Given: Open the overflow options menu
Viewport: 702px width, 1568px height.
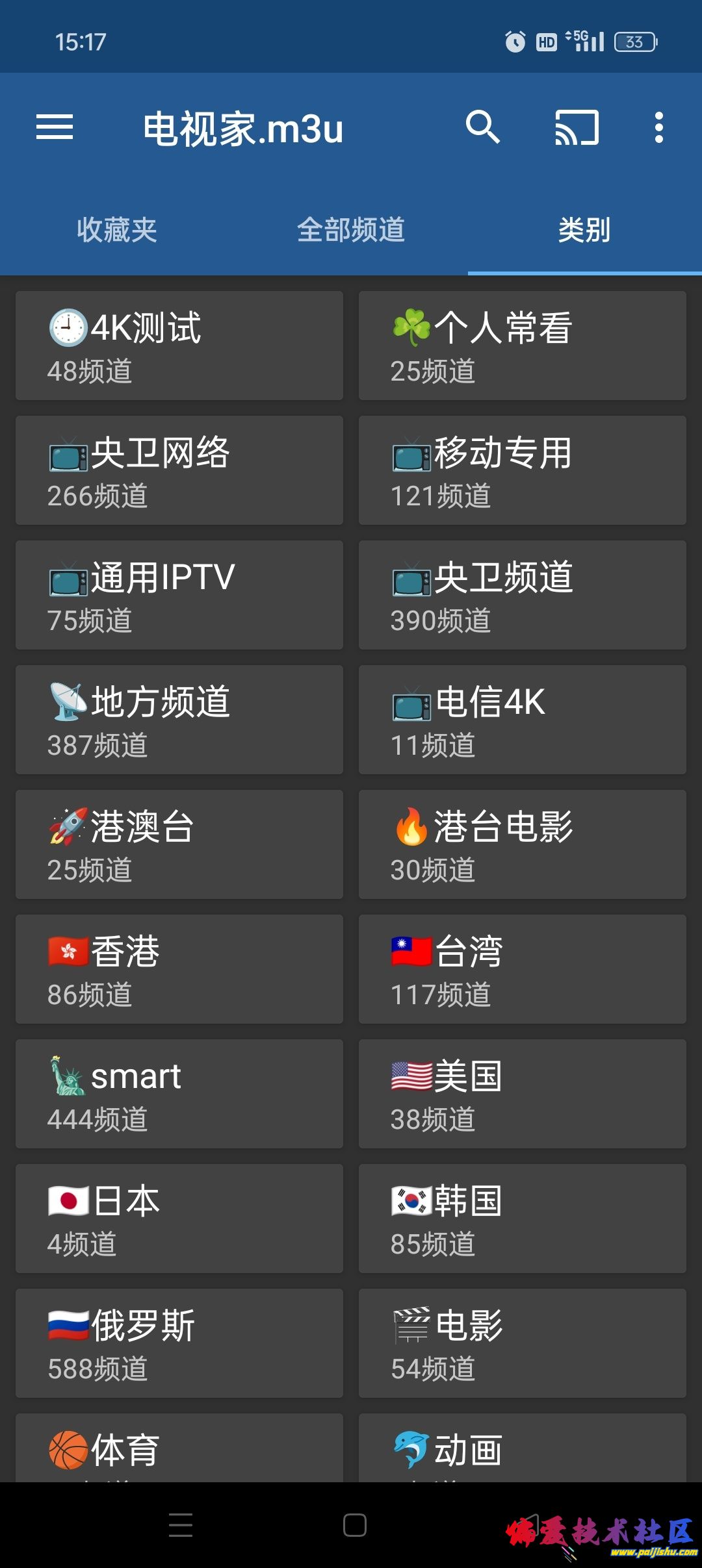Looking at the screenshot, I should pos(658,127).
